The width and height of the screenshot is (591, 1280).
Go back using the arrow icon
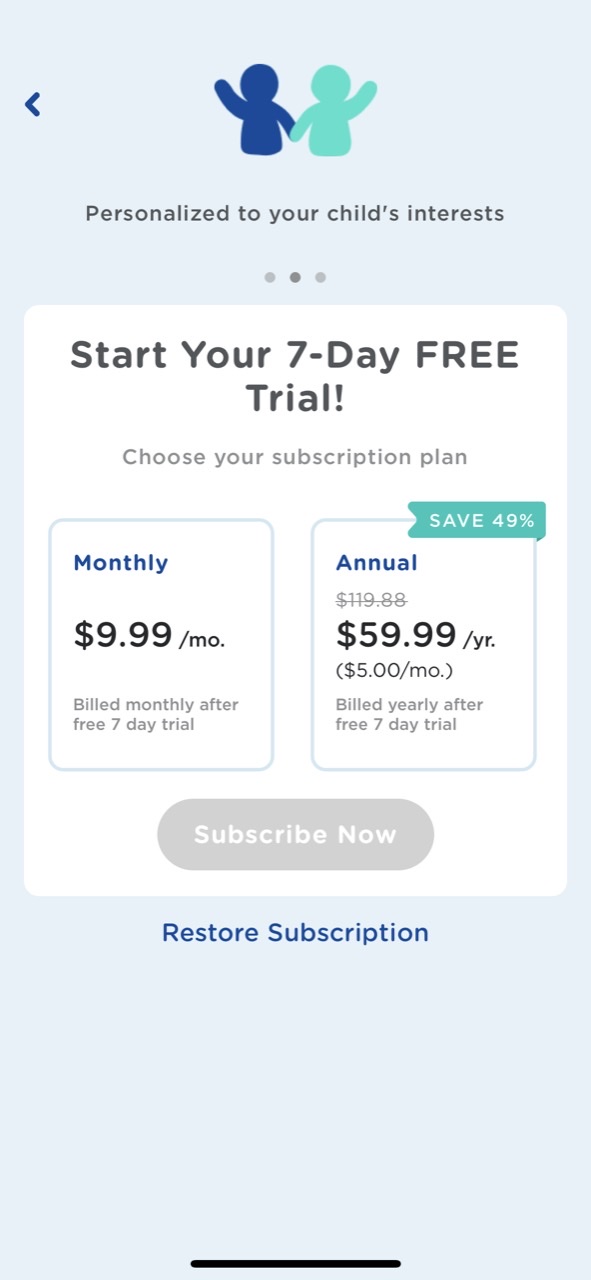[x=33, y=104]
